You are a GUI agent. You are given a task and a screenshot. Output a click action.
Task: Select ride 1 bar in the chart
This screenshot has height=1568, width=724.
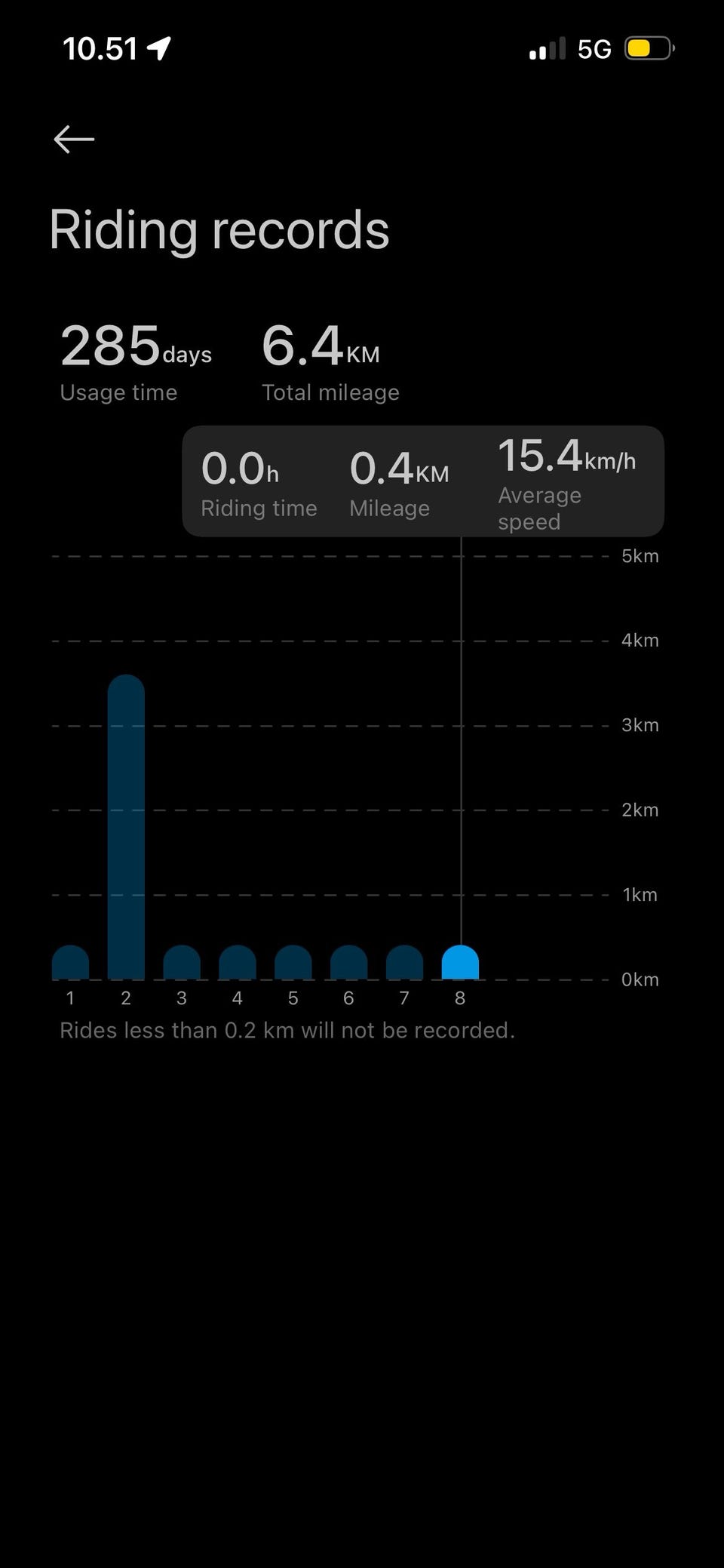[x=70, y=962]
